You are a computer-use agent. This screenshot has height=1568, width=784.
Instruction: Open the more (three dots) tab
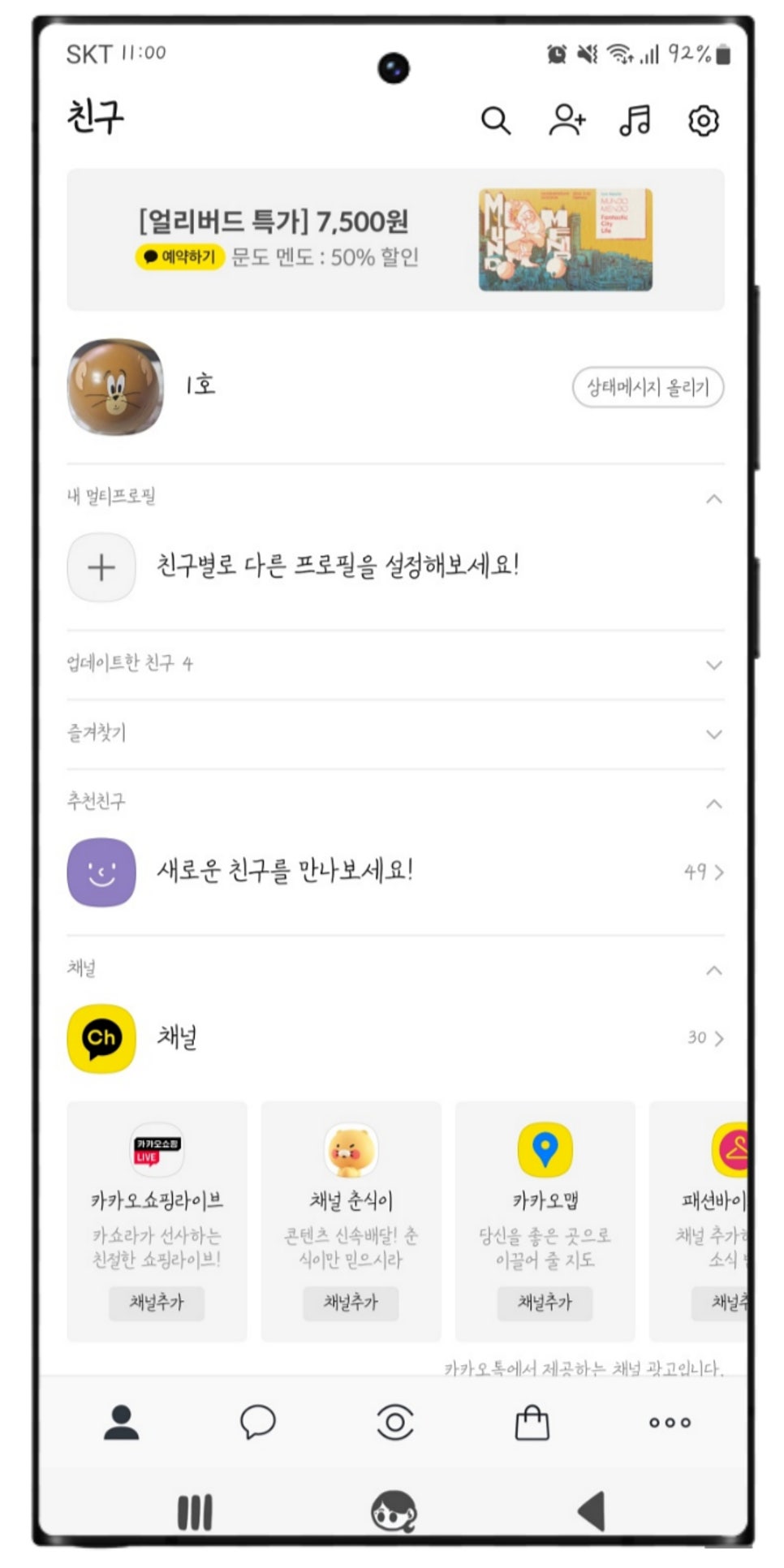[x=670, y=1422]
